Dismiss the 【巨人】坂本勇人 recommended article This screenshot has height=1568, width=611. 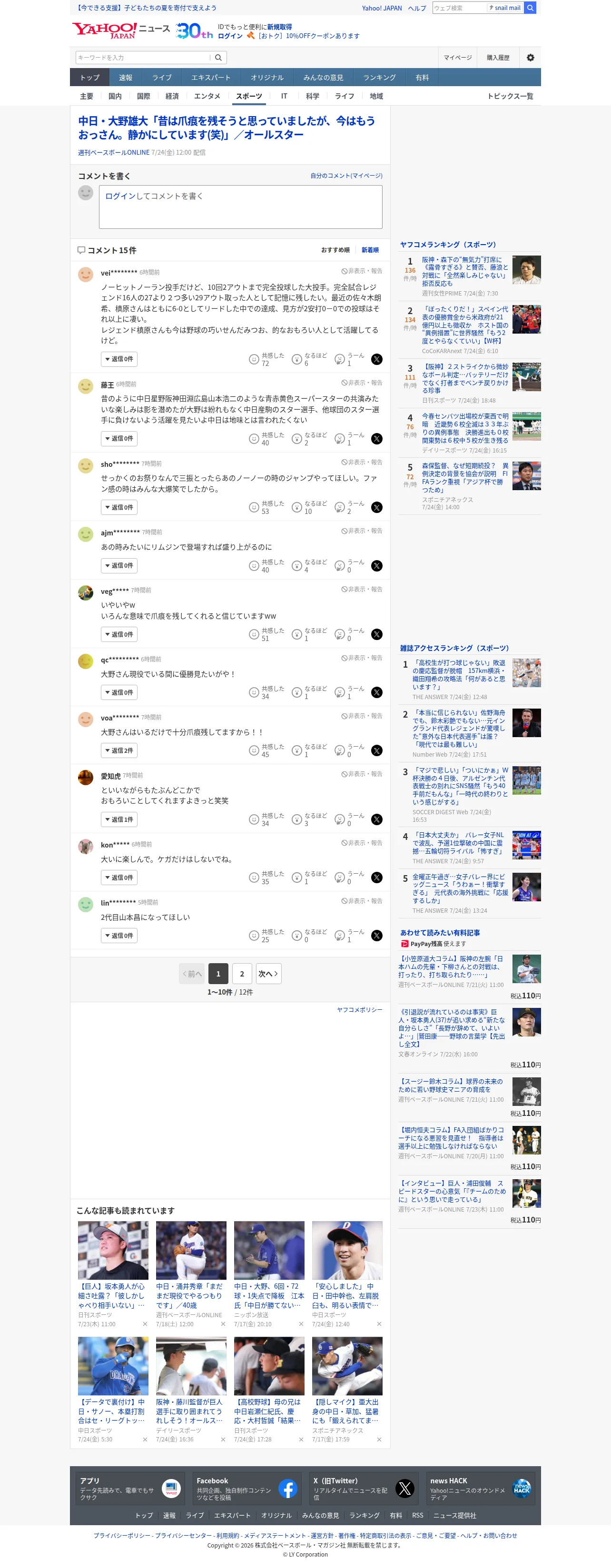[145, 1324]
